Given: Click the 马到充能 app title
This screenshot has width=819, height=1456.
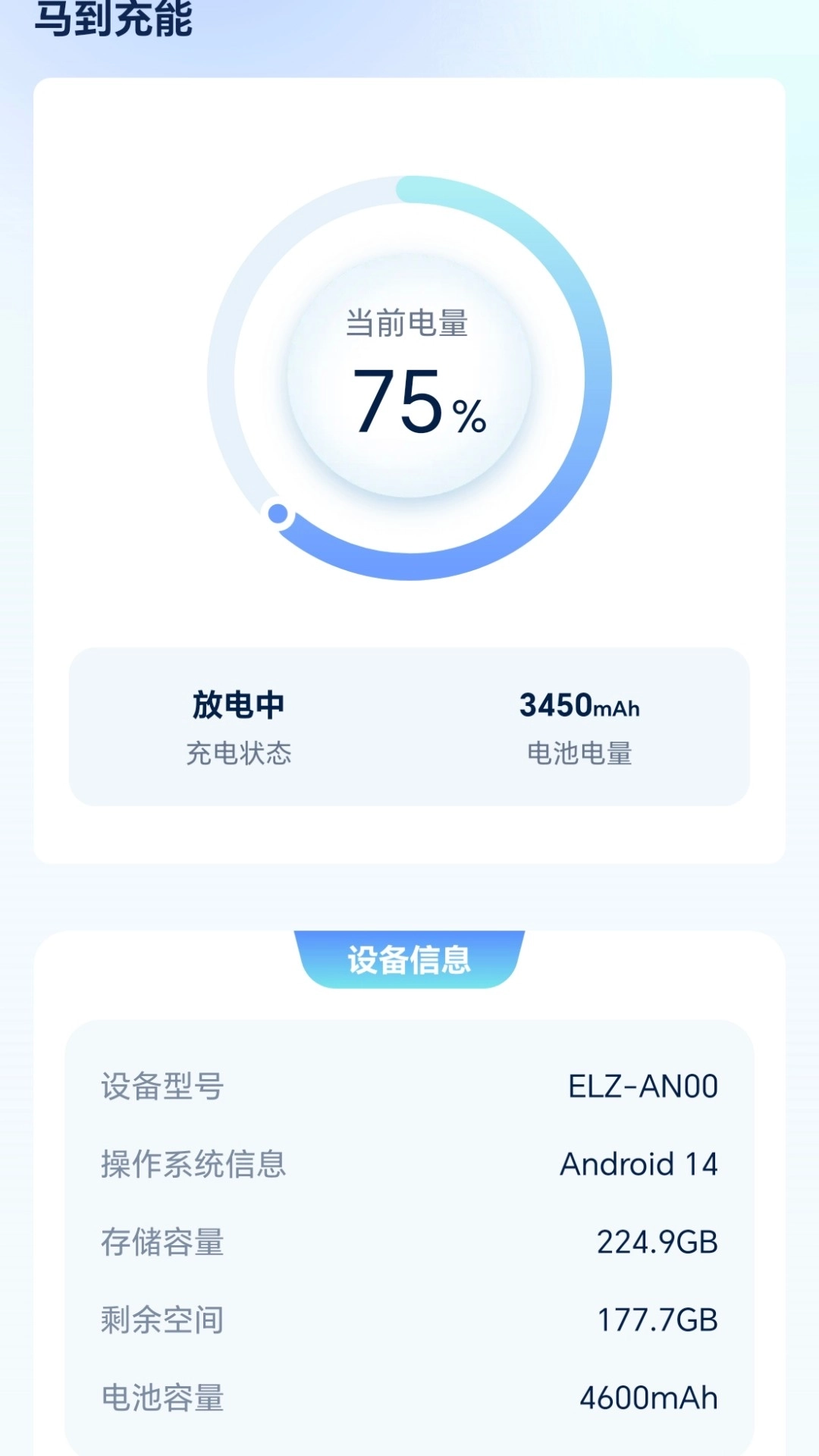Looking at the screenshot, I should (x=114, y=19).
